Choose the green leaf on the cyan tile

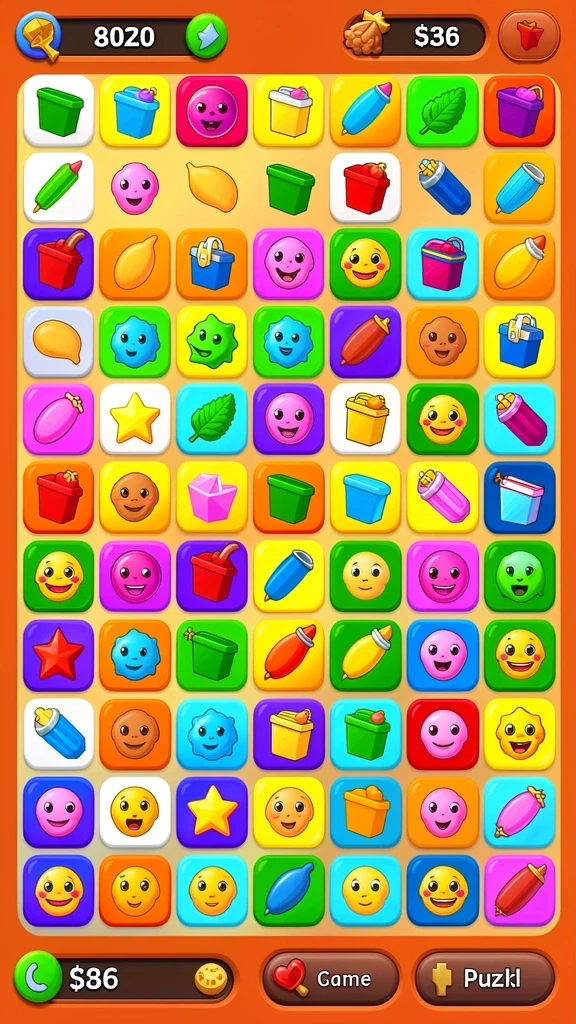coord(212,419)
